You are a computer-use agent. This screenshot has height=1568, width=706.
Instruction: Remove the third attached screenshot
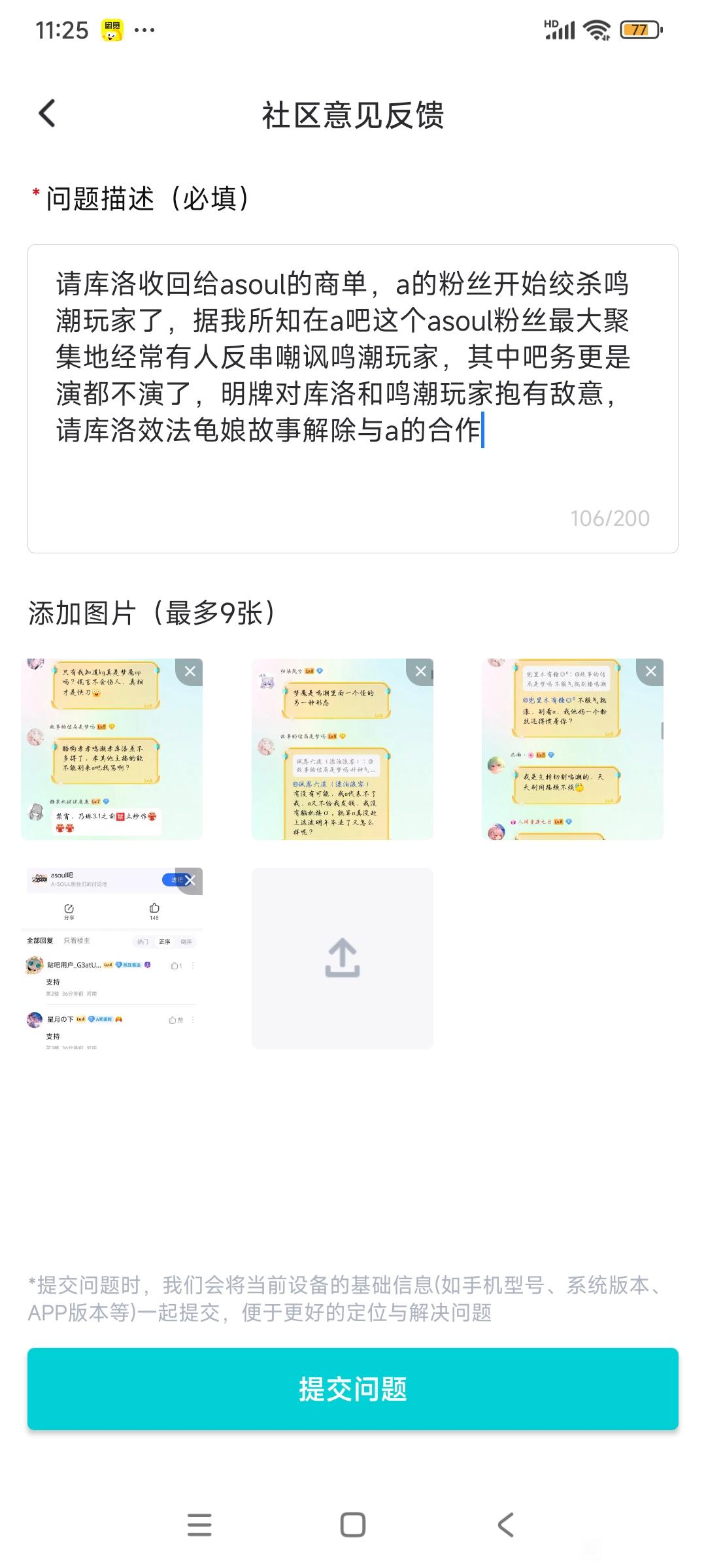point(650,672)
